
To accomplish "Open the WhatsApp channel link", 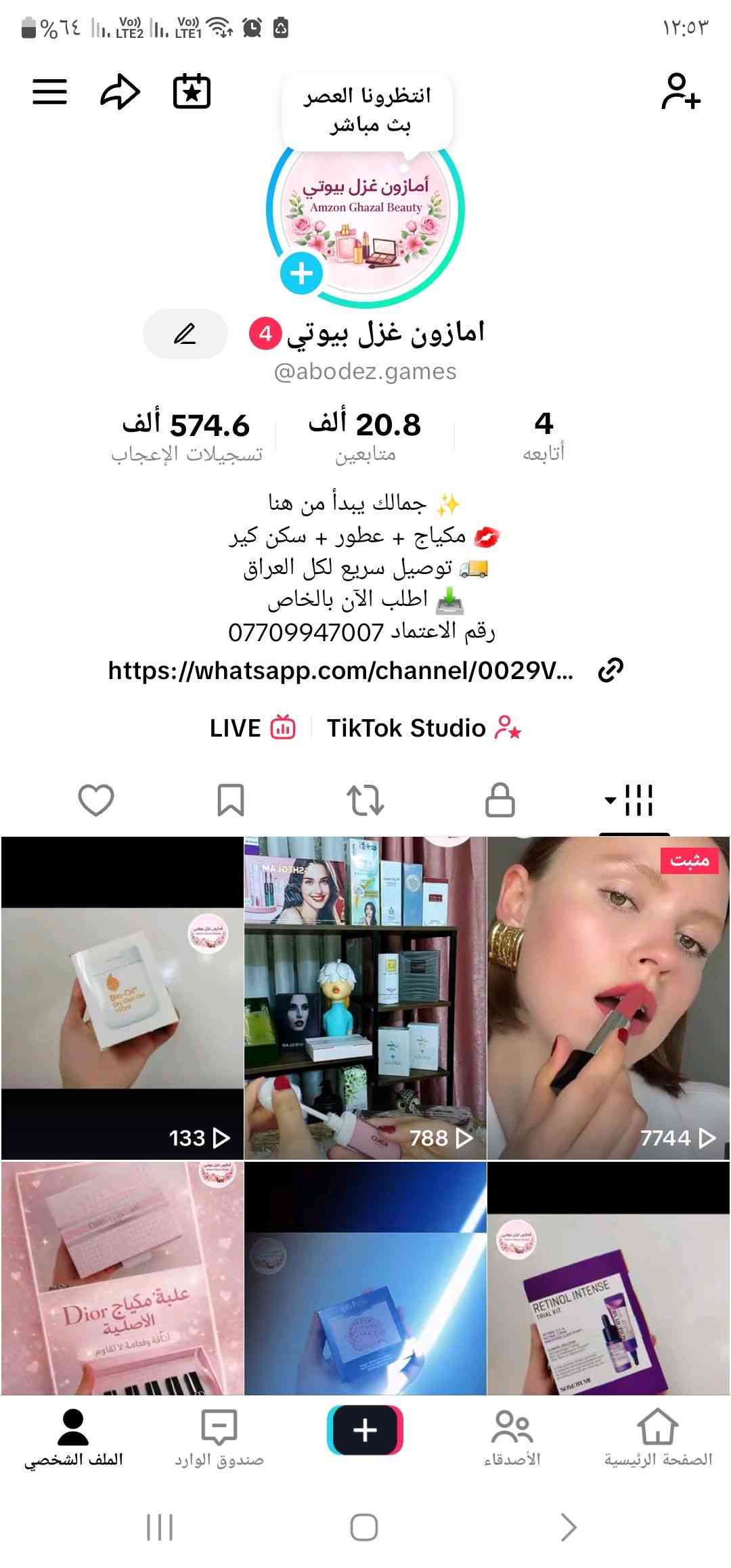I will tap(340, 670).
